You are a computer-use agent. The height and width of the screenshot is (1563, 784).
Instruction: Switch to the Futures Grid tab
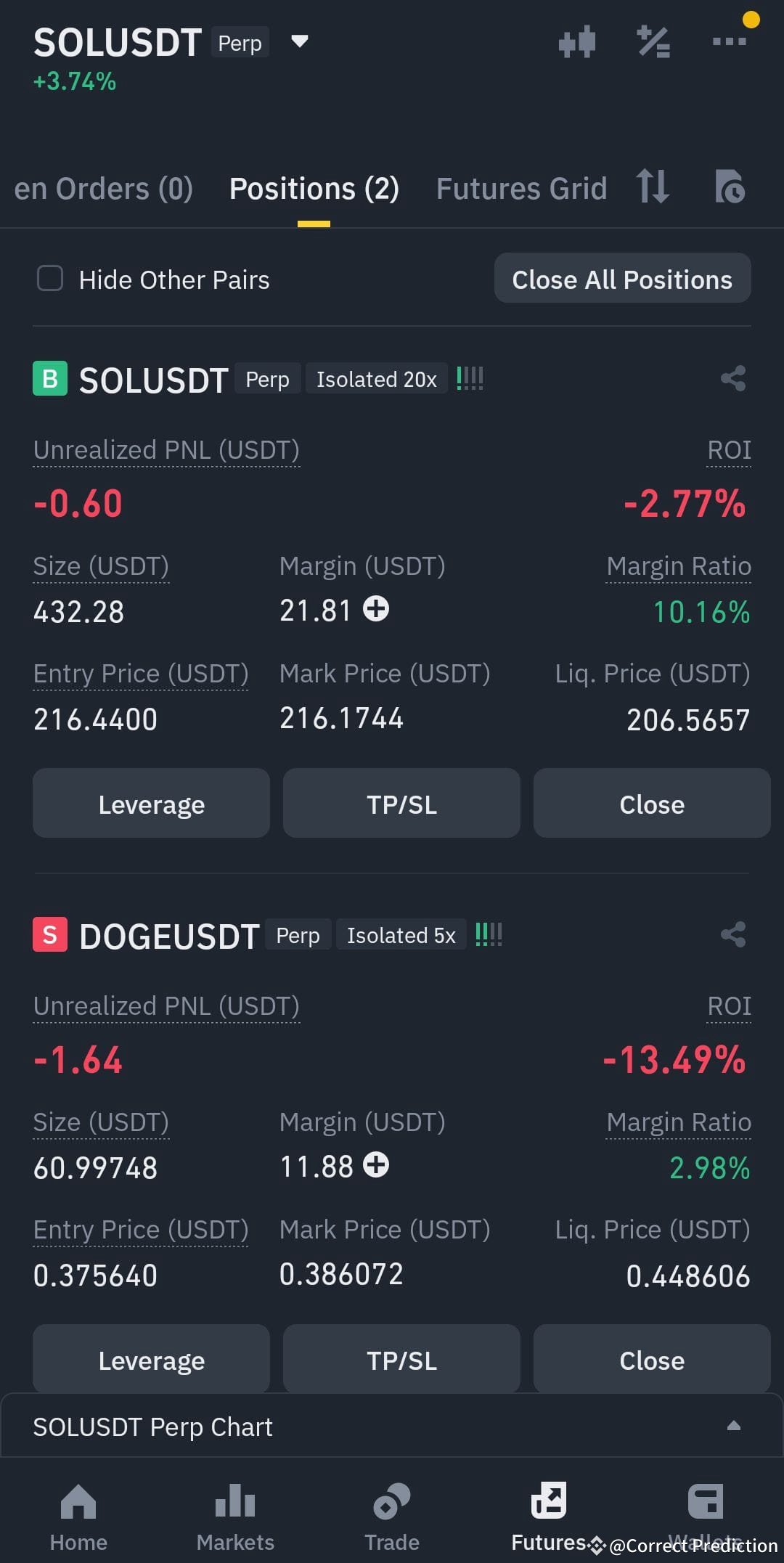(x=521, y=187)
